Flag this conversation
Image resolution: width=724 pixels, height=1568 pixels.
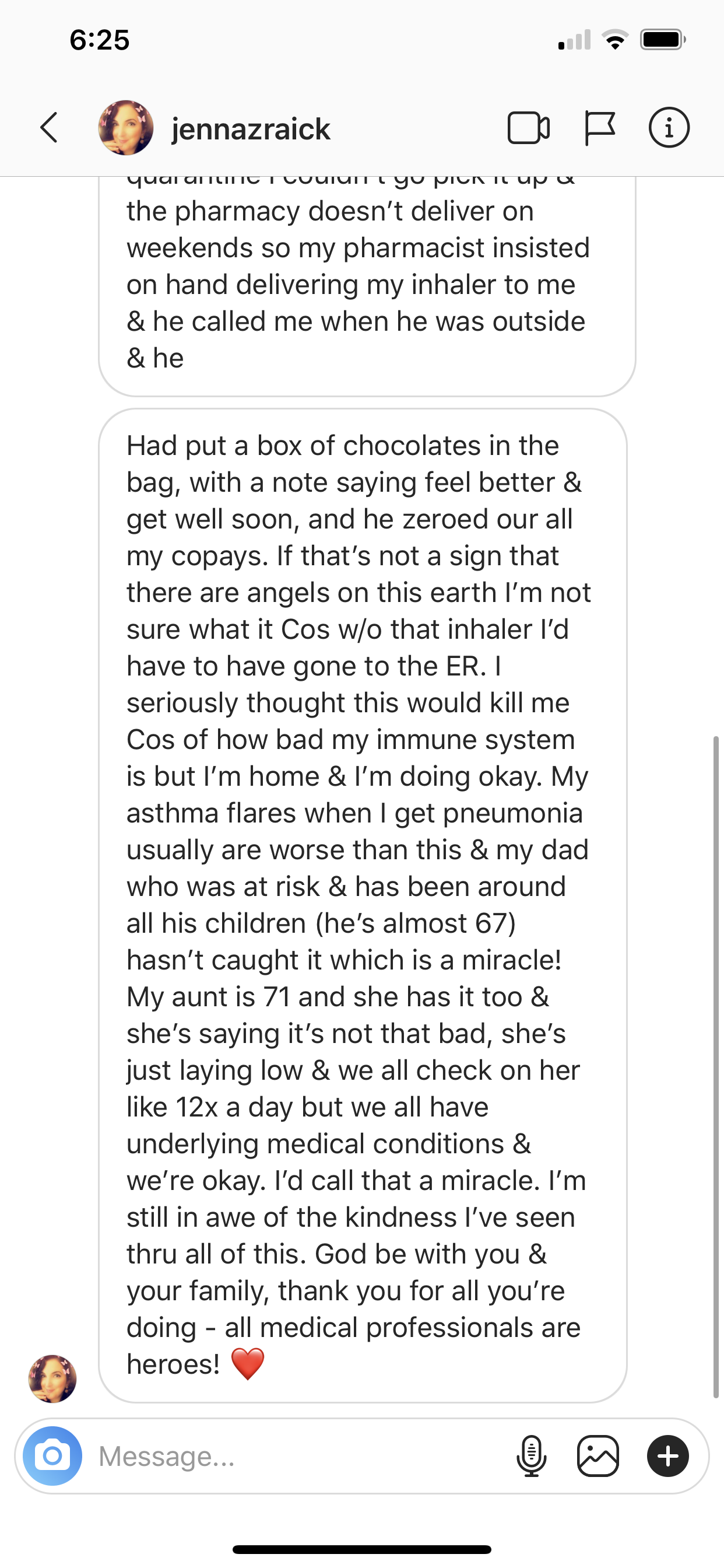tap(599, 128)
